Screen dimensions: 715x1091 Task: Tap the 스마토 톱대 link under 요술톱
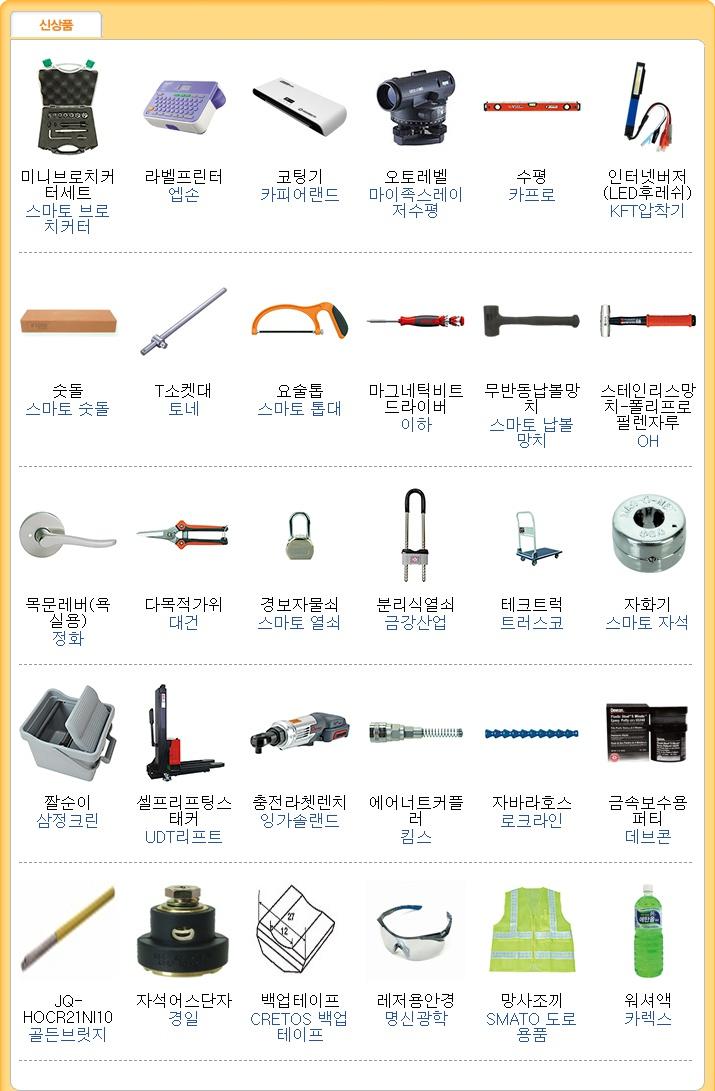pos(299,409)
